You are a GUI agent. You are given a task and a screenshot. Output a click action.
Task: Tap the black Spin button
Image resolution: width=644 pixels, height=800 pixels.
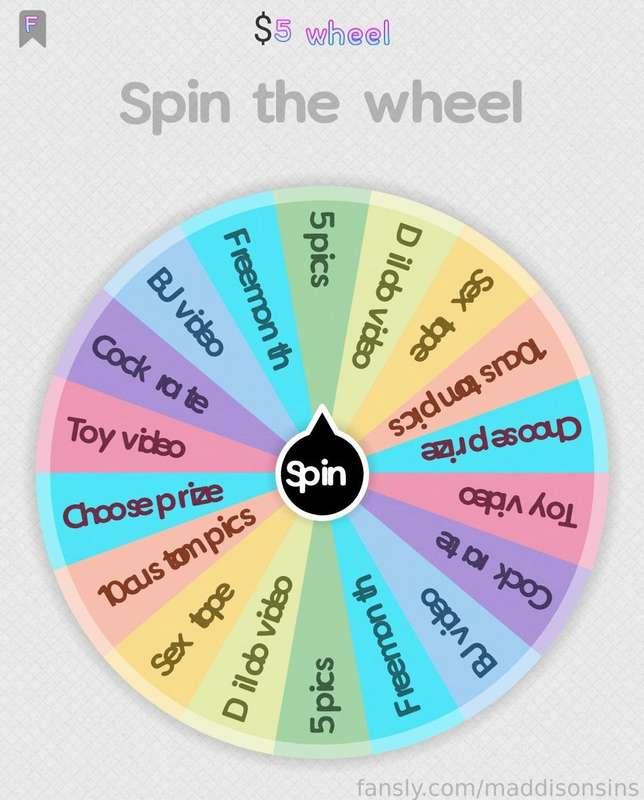[x=322, y=474]
